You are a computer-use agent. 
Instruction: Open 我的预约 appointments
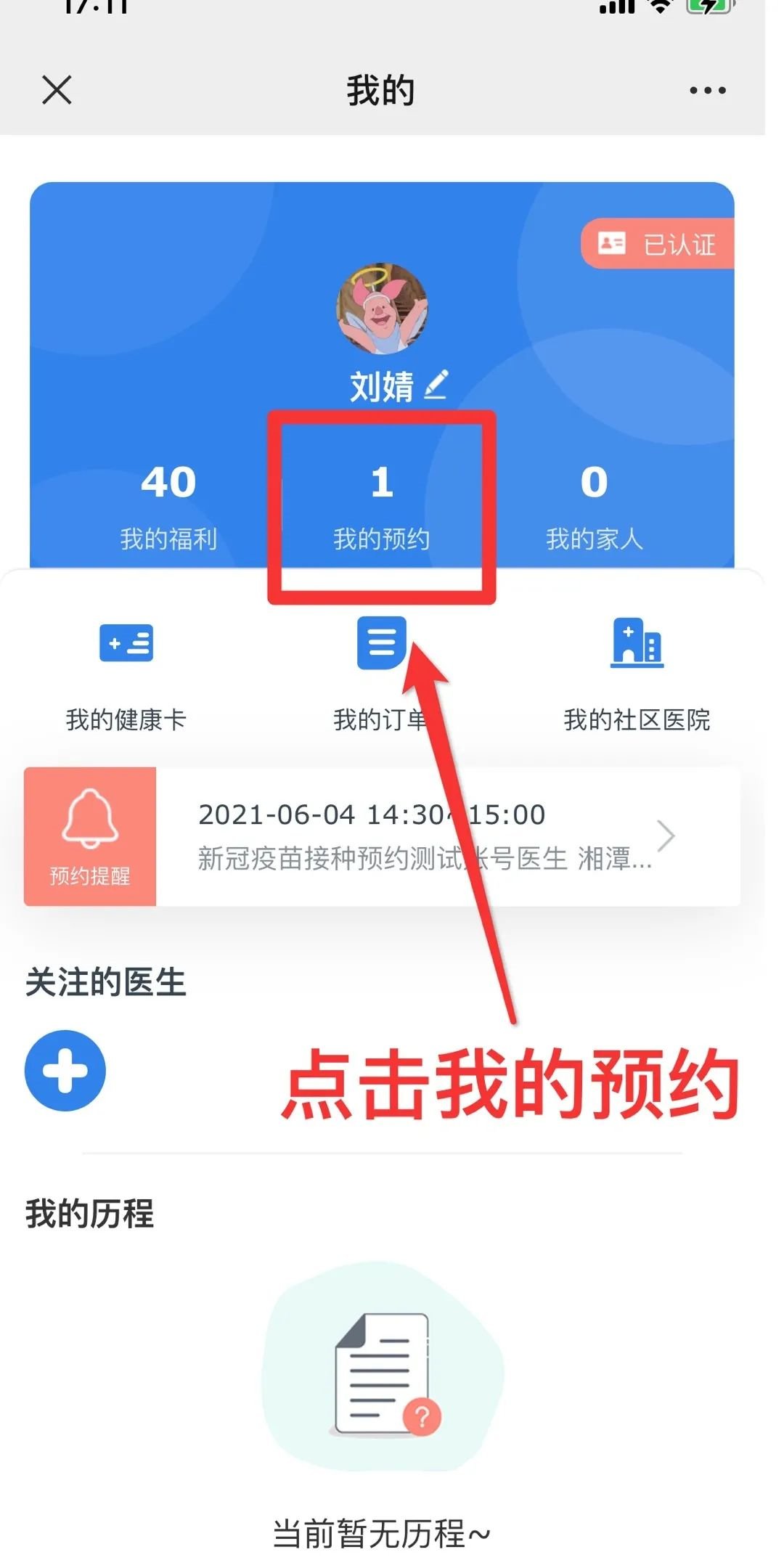[x=381, y=506]
